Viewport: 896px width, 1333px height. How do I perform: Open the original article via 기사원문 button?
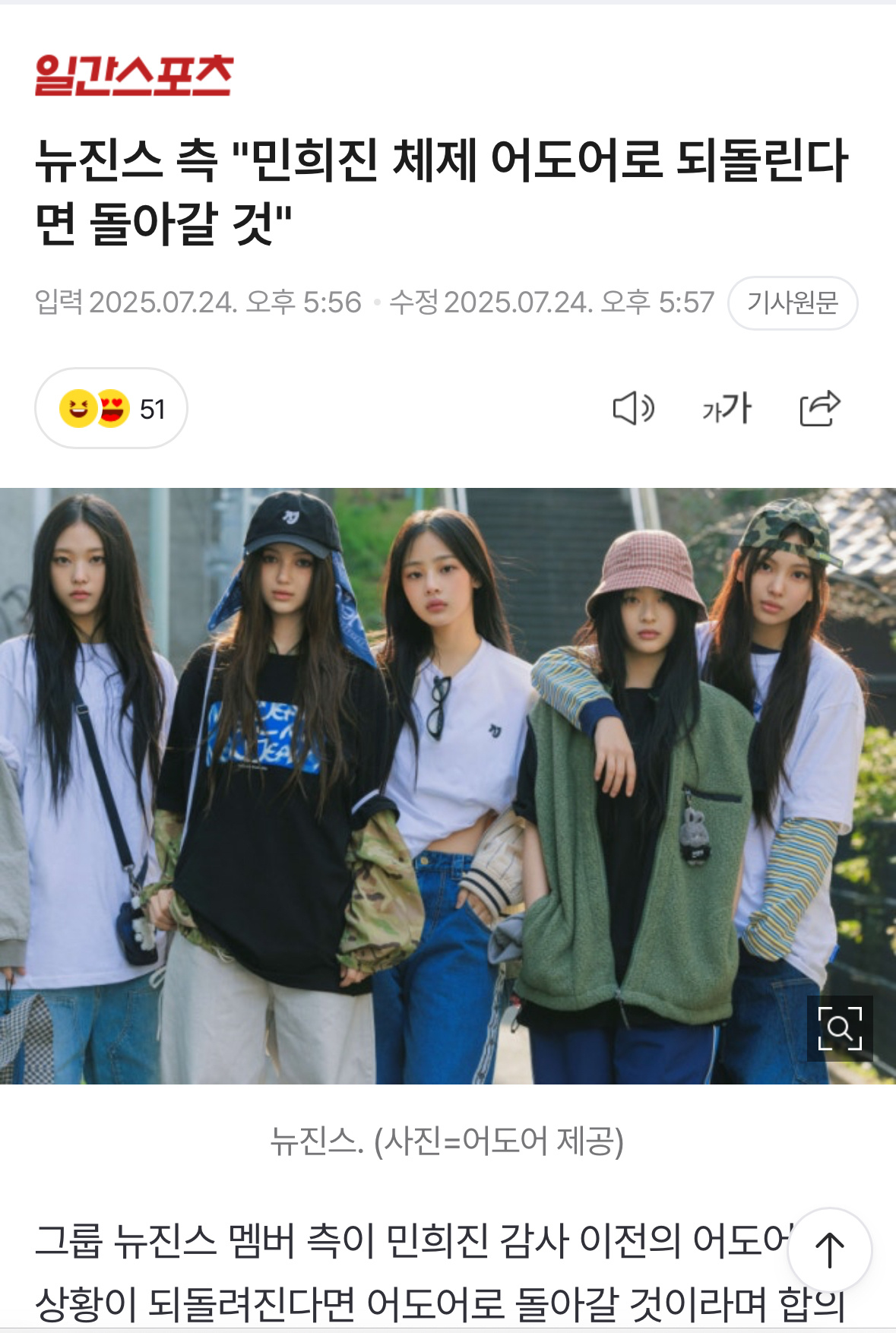793,303
